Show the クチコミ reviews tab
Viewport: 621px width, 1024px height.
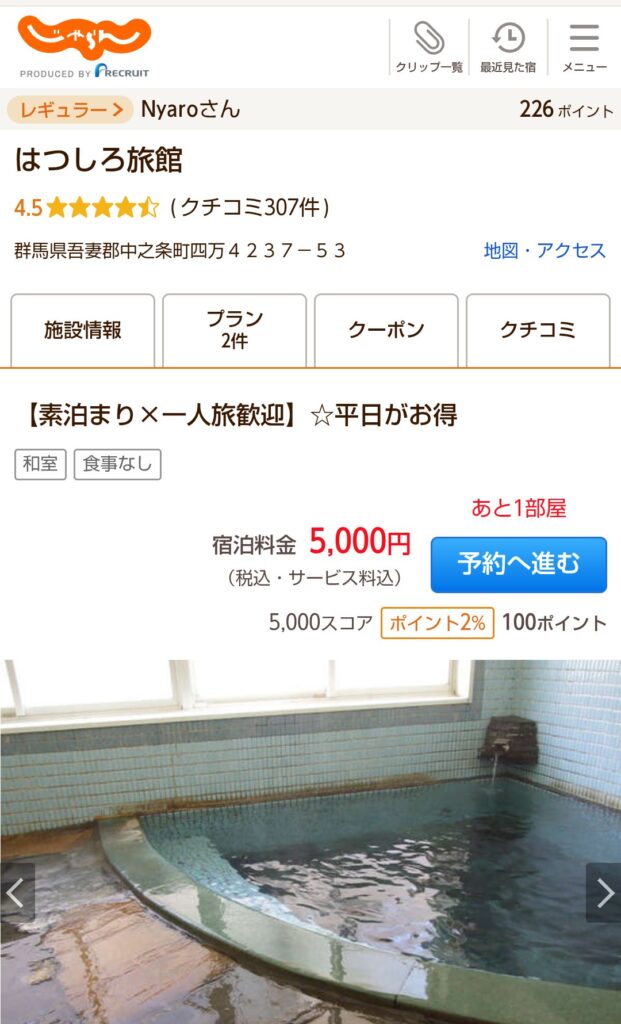[x=538, y=330]
